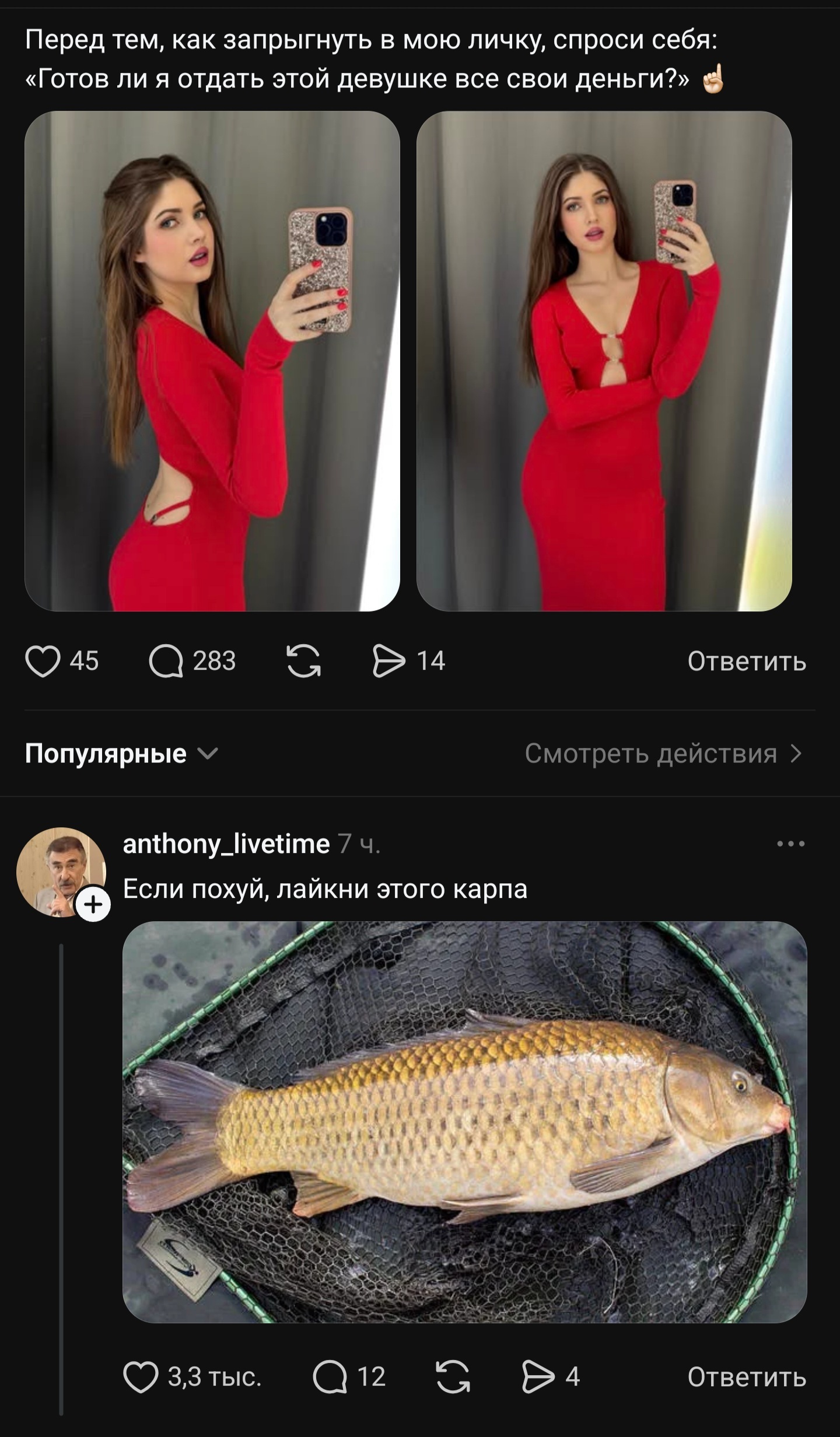This screenshot has height=1437, width=840.
Task: Open the left red dress photo
Action: [212, 361]
